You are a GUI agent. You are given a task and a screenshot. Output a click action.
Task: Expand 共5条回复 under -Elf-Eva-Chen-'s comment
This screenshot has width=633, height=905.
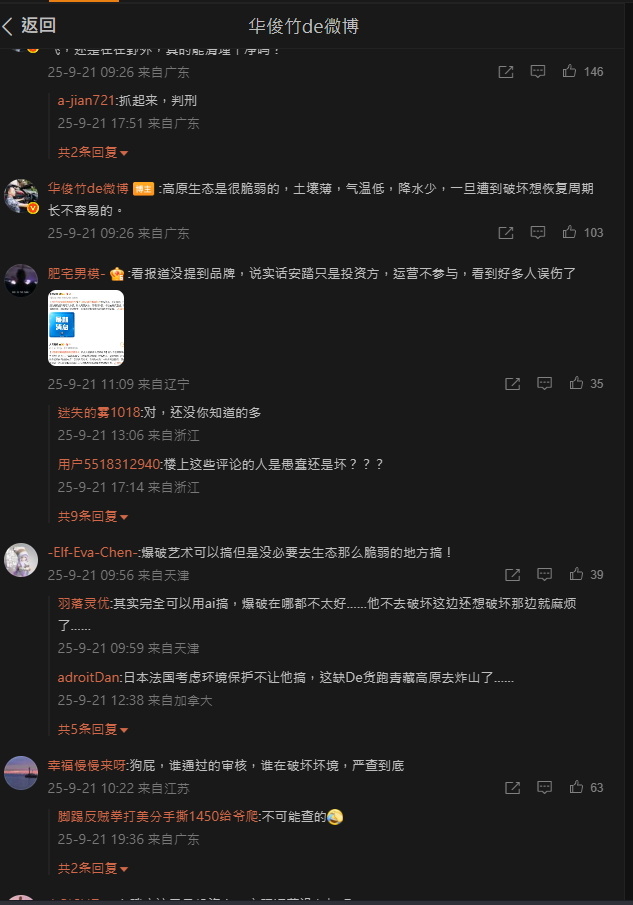pos(92,729)
